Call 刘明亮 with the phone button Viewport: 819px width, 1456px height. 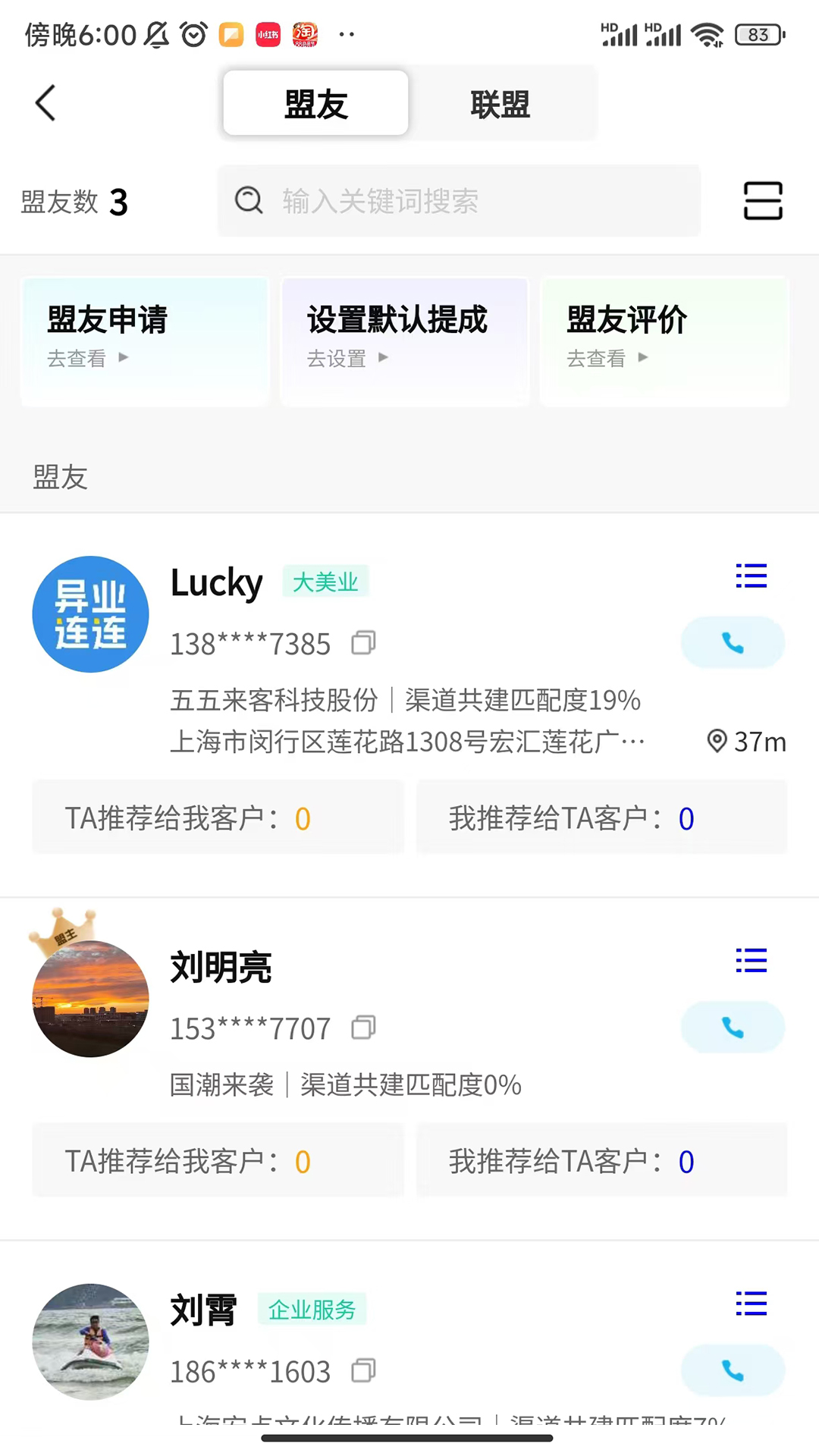[733, 1028]
